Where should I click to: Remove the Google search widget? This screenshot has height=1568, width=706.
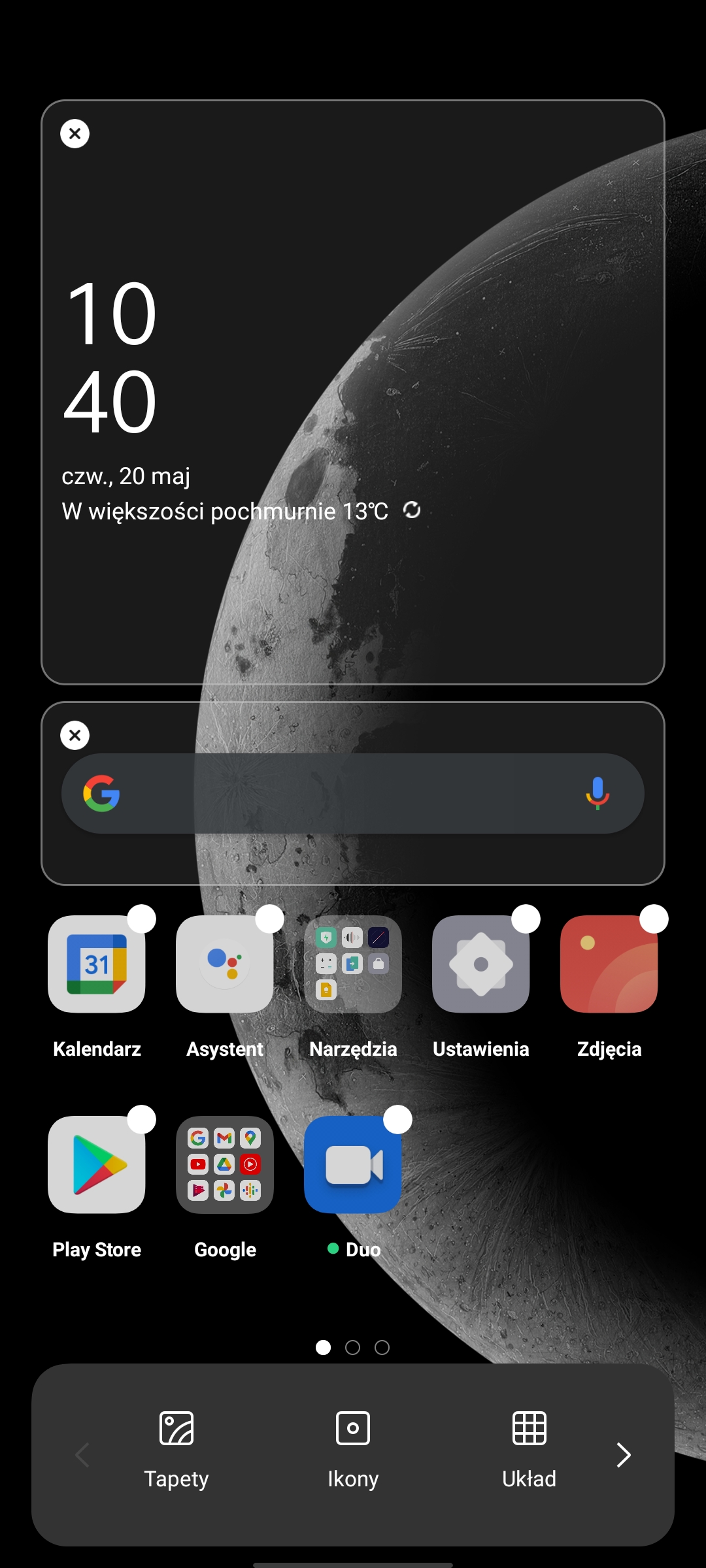click(75, 736)
